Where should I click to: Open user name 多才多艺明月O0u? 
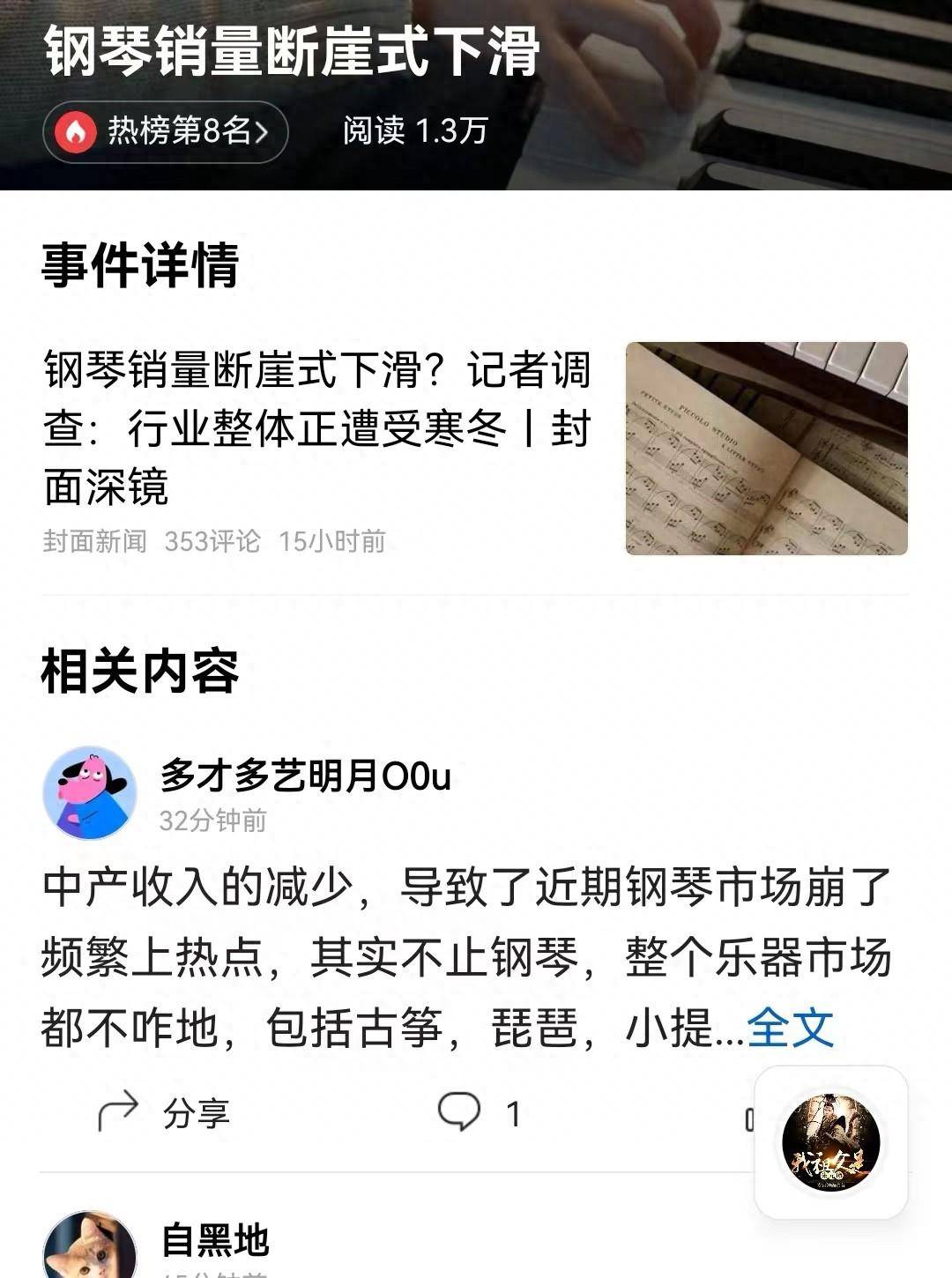pos(305,776)
